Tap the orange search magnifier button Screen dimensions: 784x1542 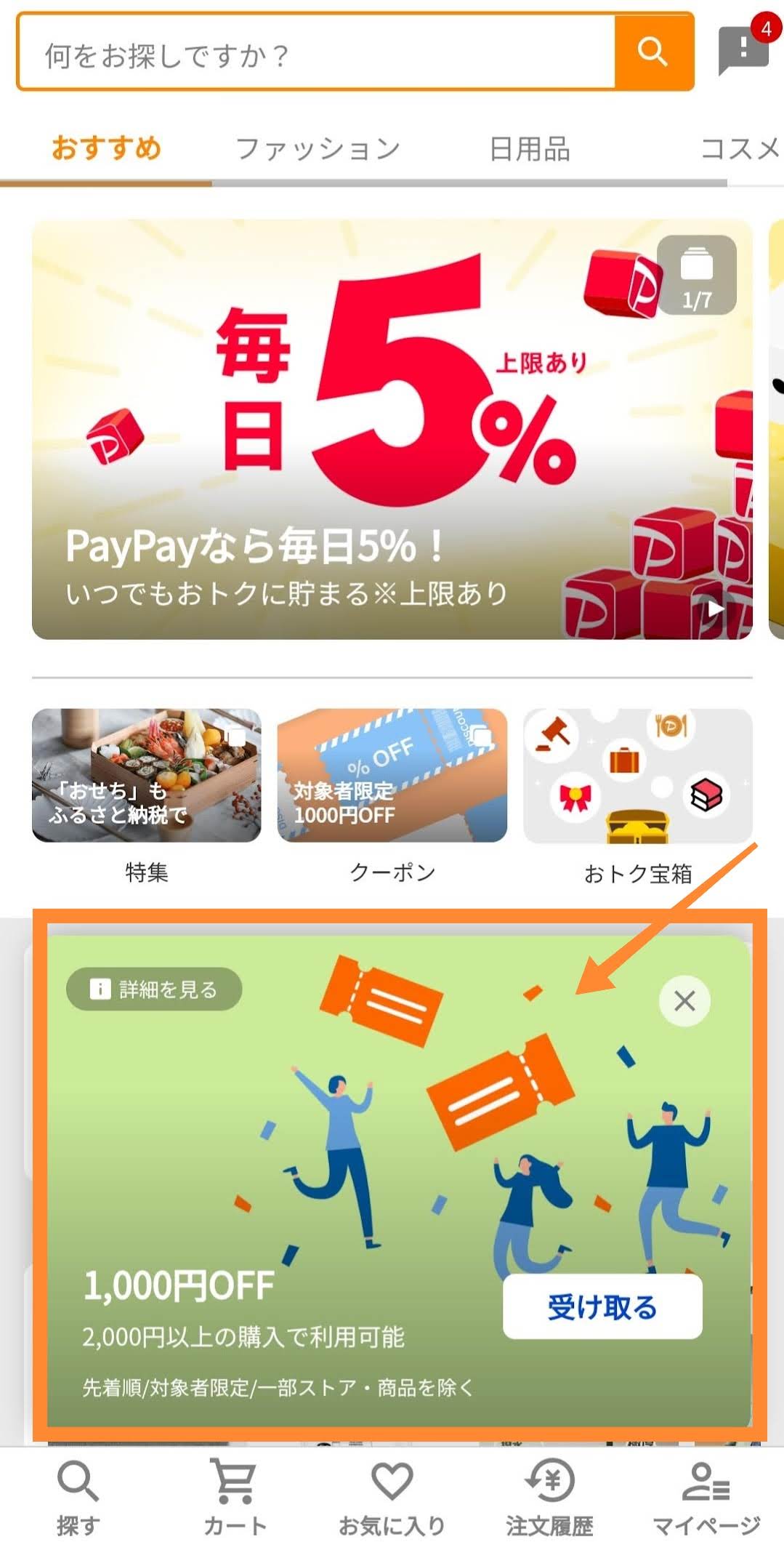(x=653, y=52)
